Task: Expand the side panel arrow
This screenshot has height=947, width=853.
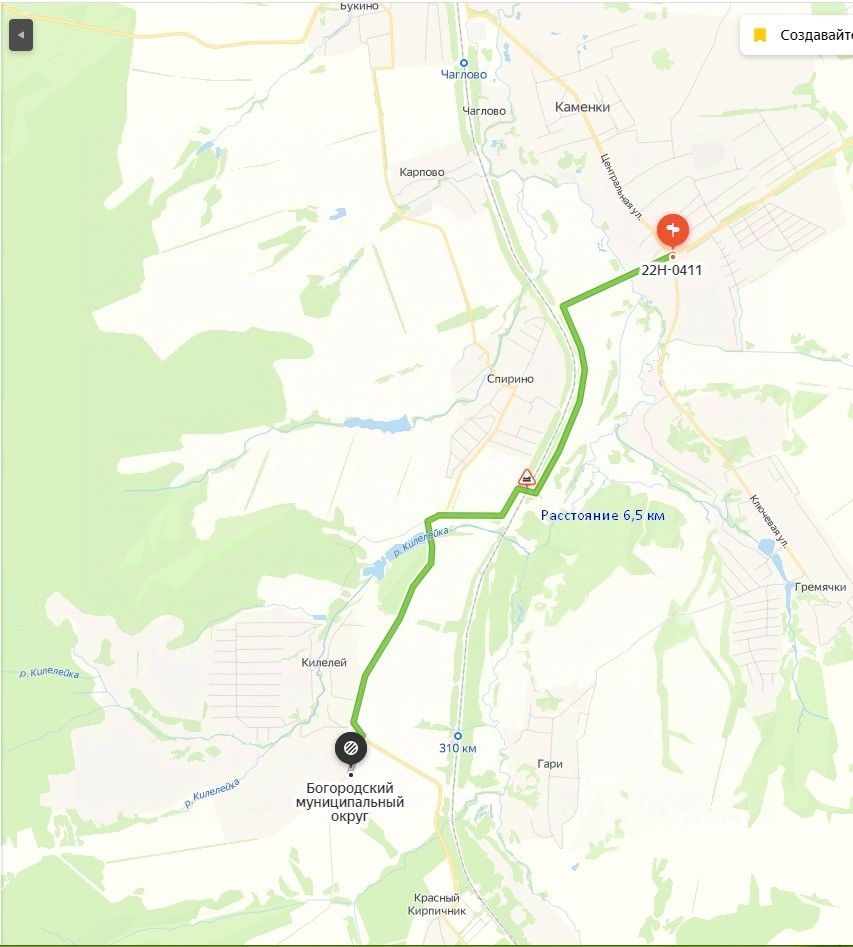Action: [x=21, y=35]
